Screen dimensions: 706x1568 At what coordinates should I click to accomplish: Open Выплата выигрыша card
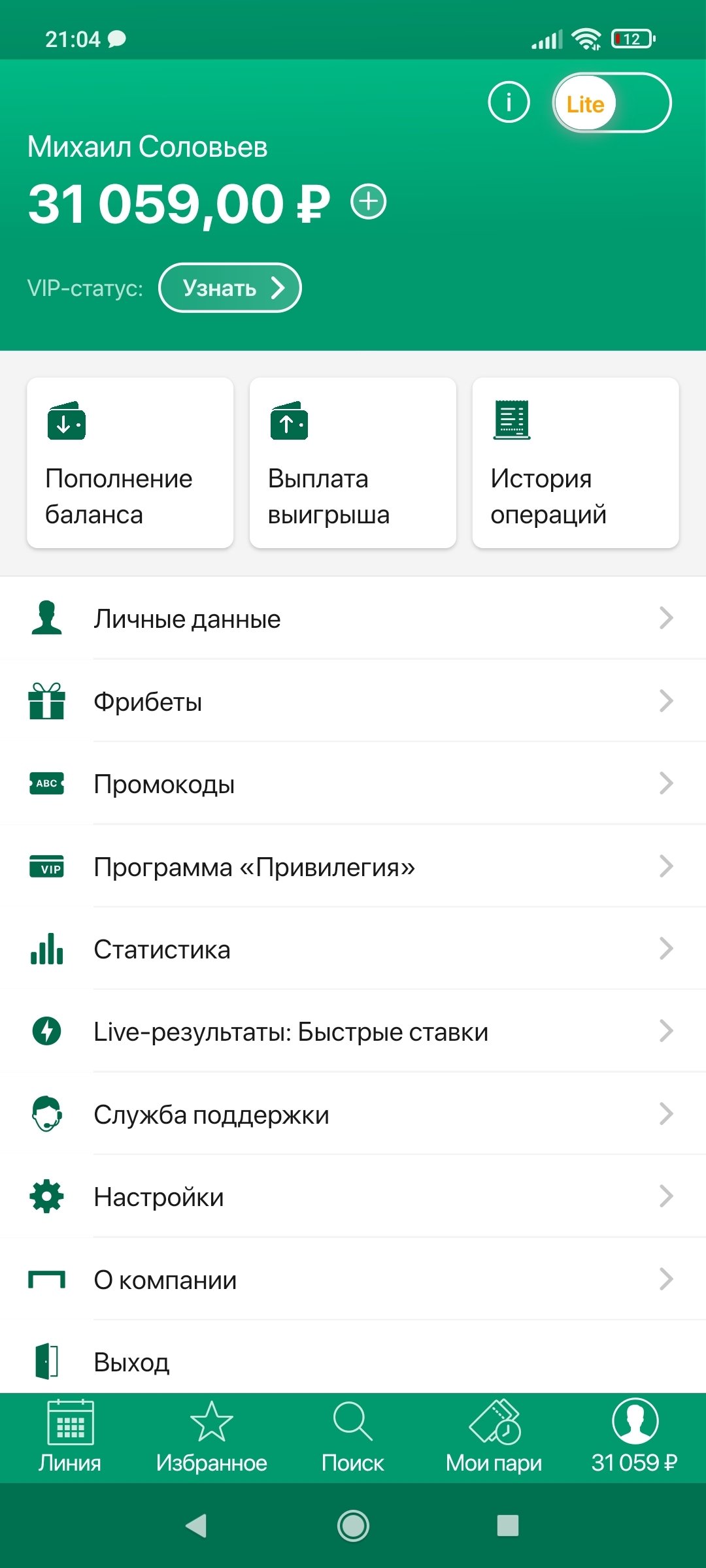[352, 463]
